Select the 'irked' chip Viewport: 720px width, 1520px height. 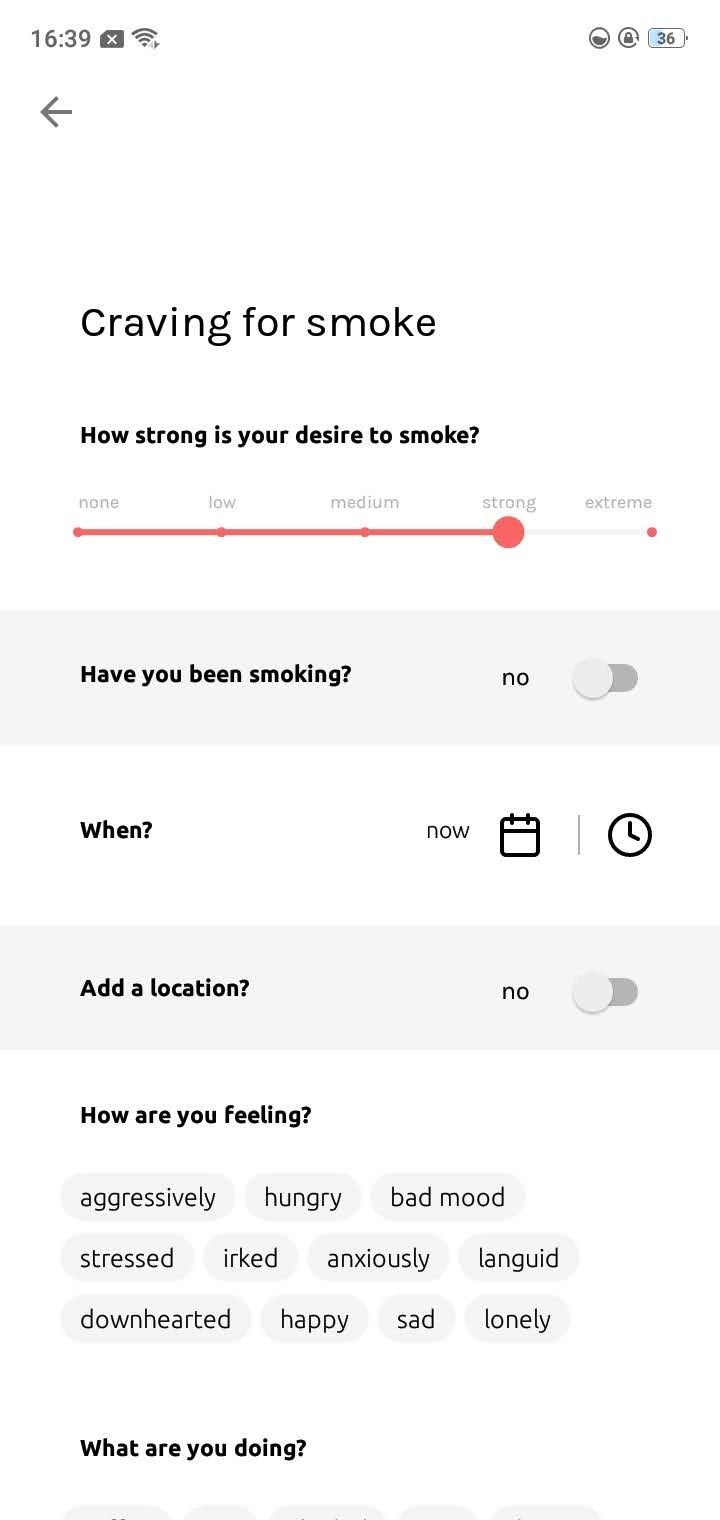250,1258
